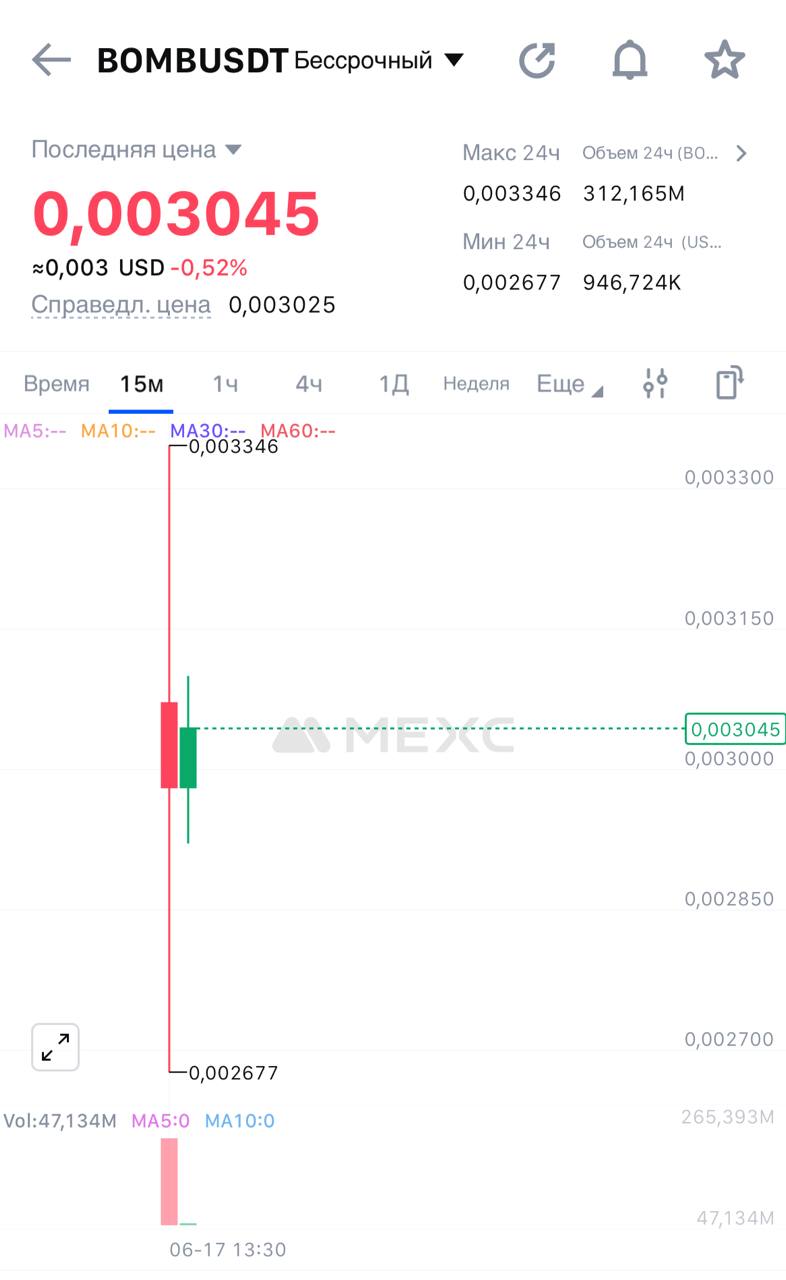Tap the chart layout icon beside settings
Viewport: 786px width, 1280px height.
point(729,383)
